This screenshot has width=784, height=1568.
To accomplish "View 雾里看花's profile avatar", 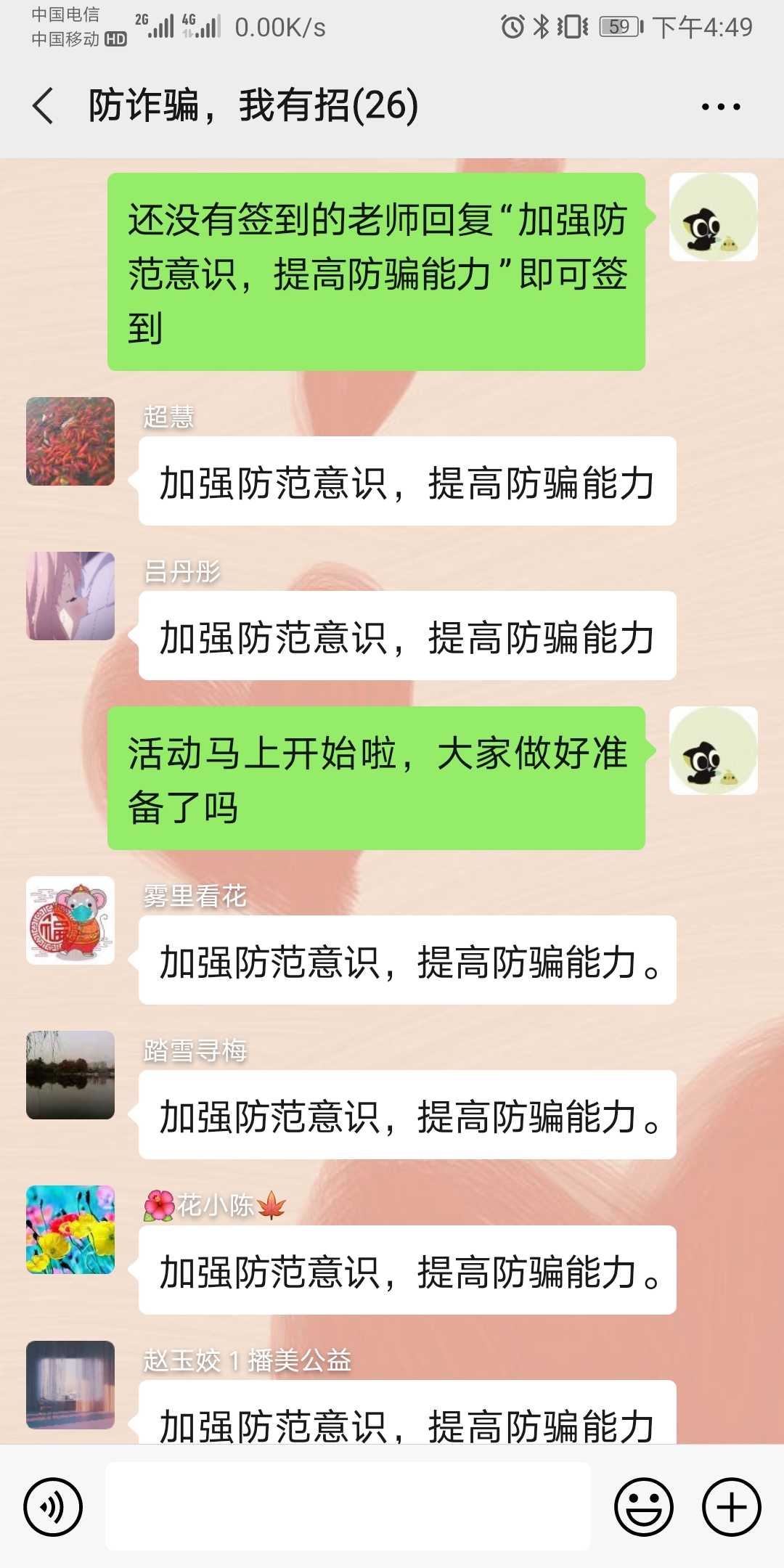I will 70,920.
